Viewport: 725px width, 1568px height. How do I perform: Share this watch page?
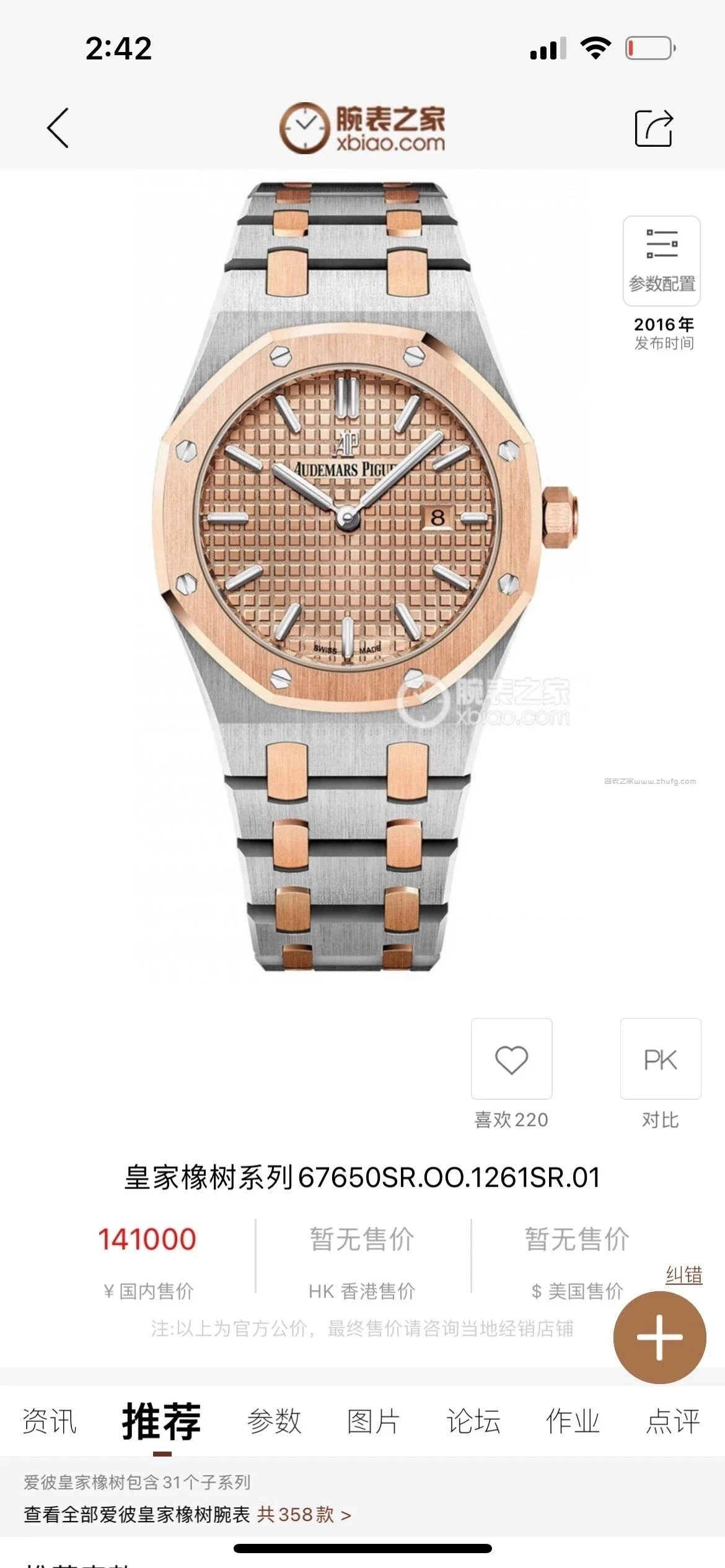pyautogui.click(x=654, y=128)
